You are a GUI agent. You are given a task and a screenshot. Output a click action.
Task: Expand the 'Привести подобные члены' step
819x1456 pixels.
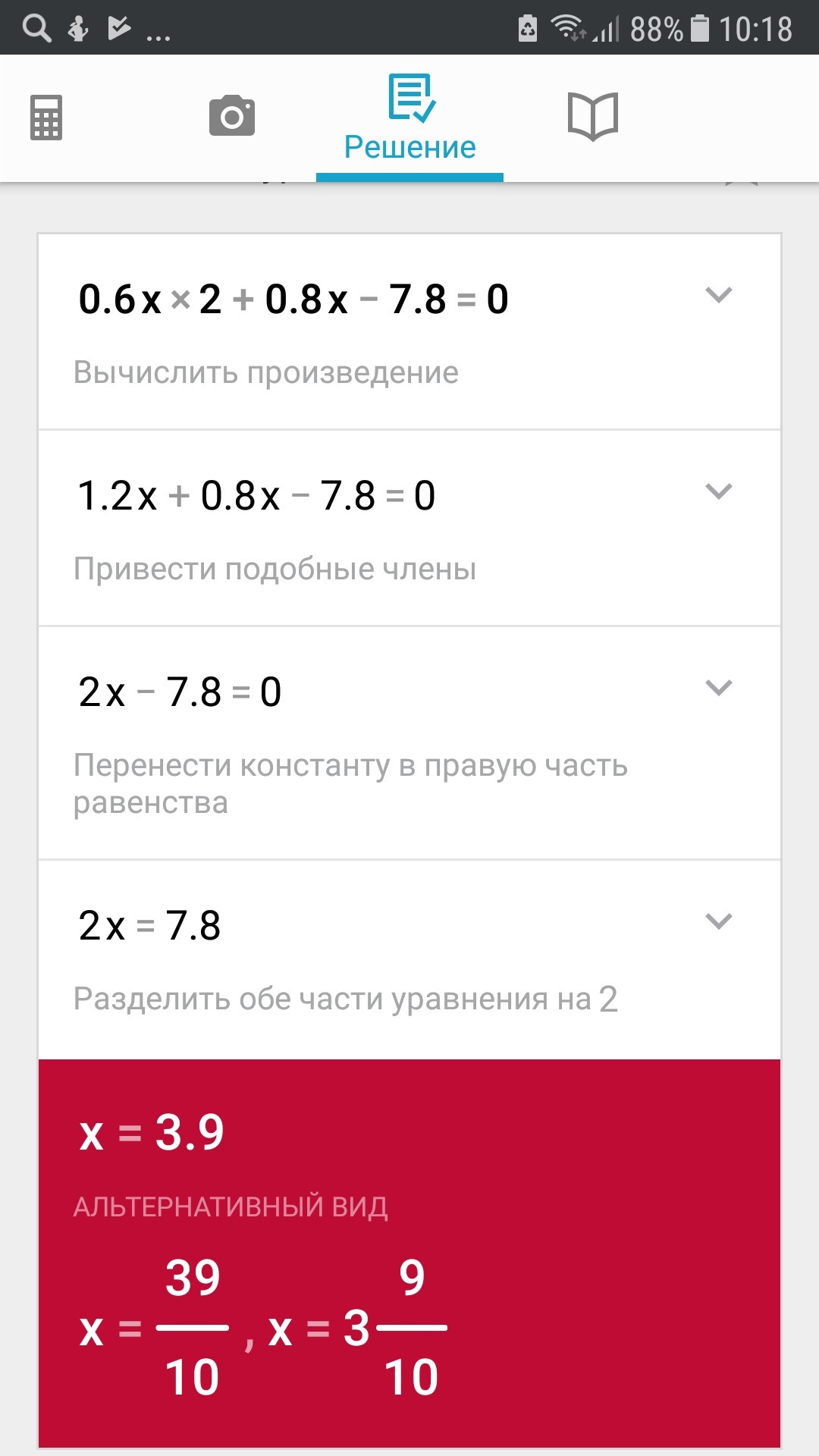718,491
